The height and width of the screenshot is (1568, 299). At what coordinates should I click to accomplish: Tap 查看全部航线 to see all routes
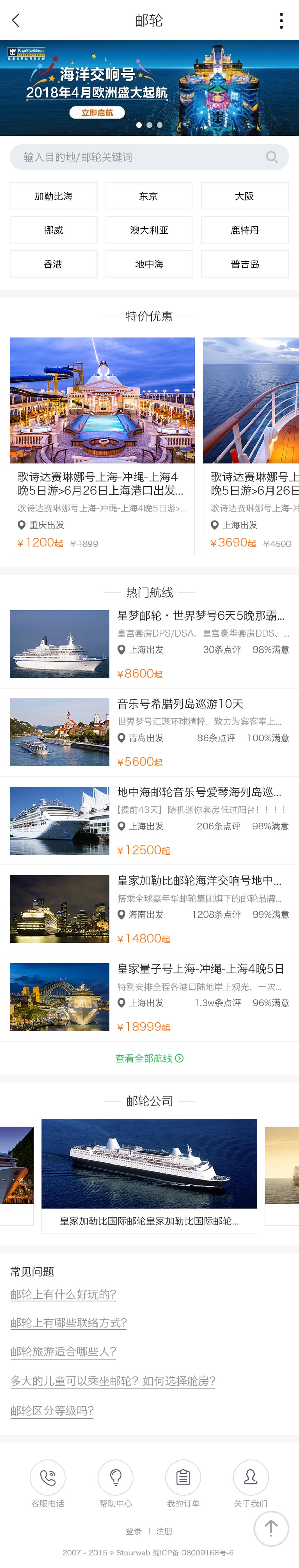click(149, 1058)
